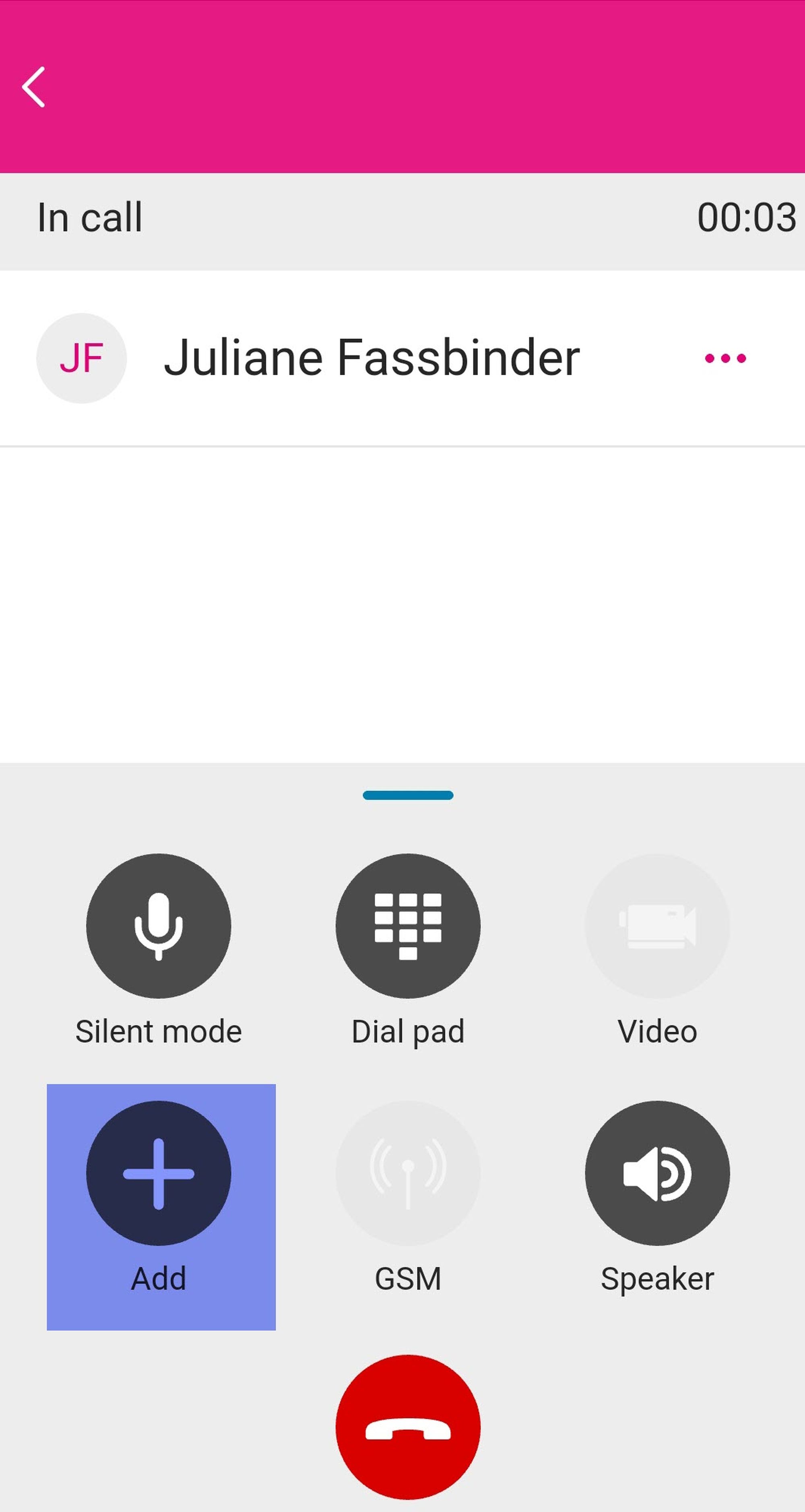Enable Silent mode microphone button
805x1512 pixels.
[x=159, y=925]
